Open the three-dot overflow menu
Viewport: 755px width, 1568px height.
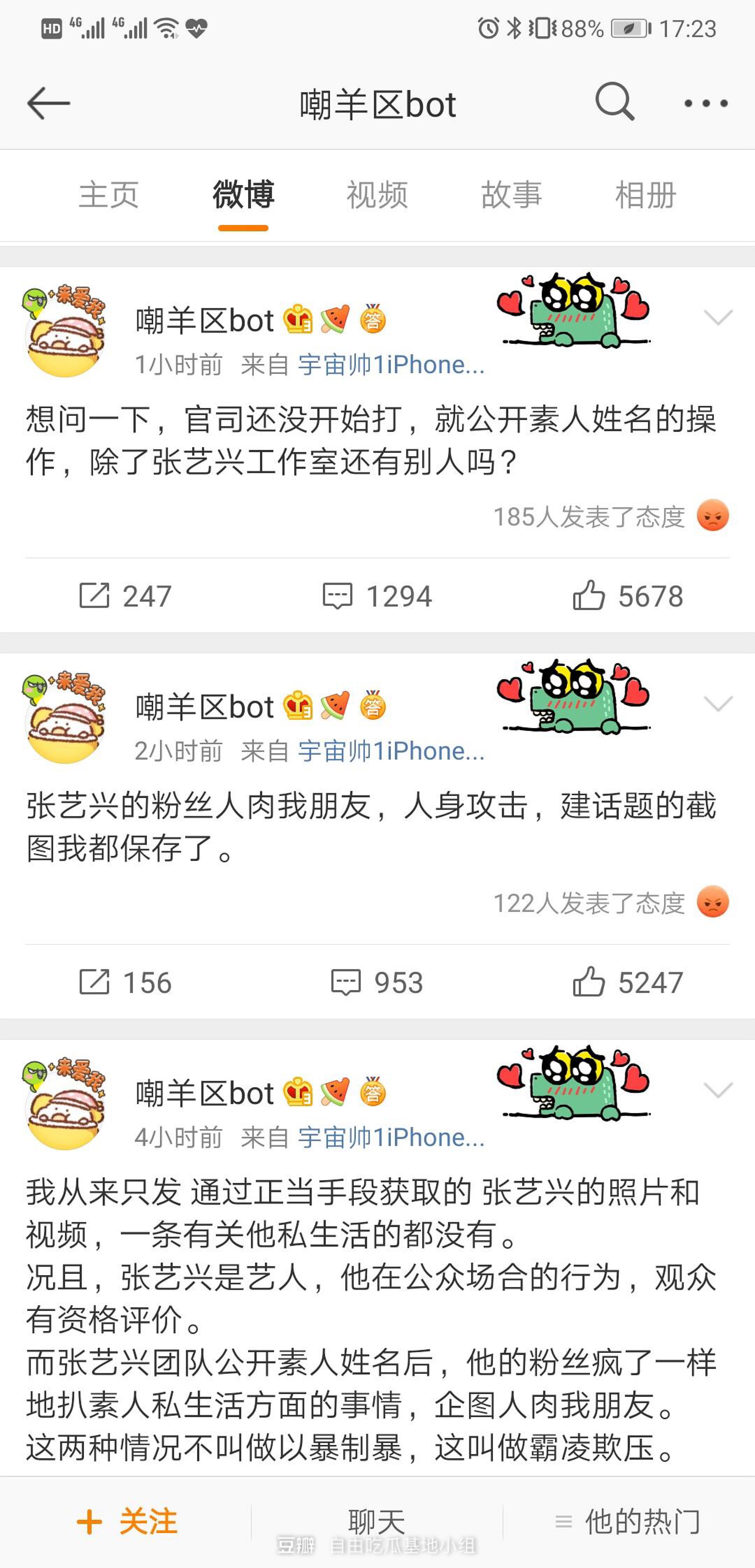[x=706, y=103]
